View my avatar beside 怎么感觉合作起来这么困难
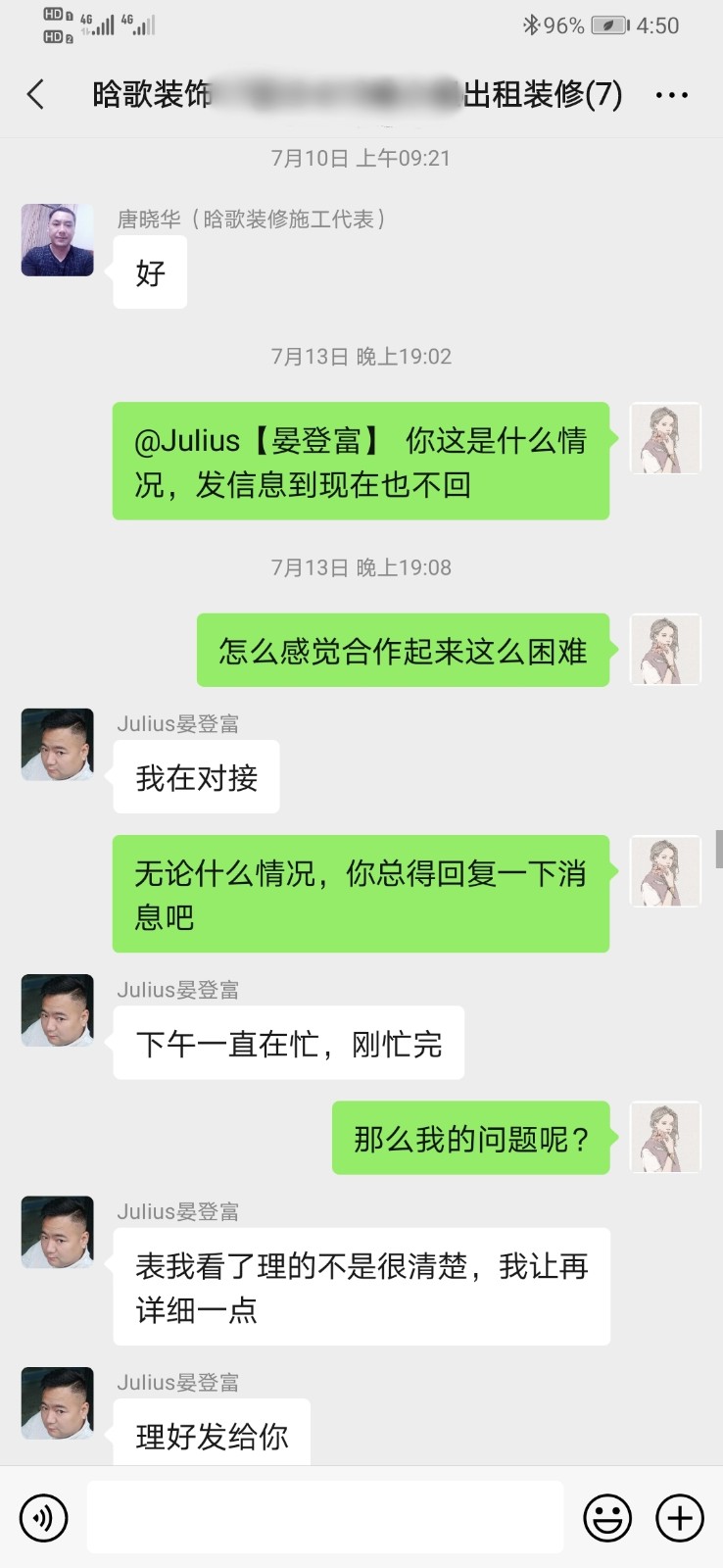The image size is (723, 1568). [665, 650]
